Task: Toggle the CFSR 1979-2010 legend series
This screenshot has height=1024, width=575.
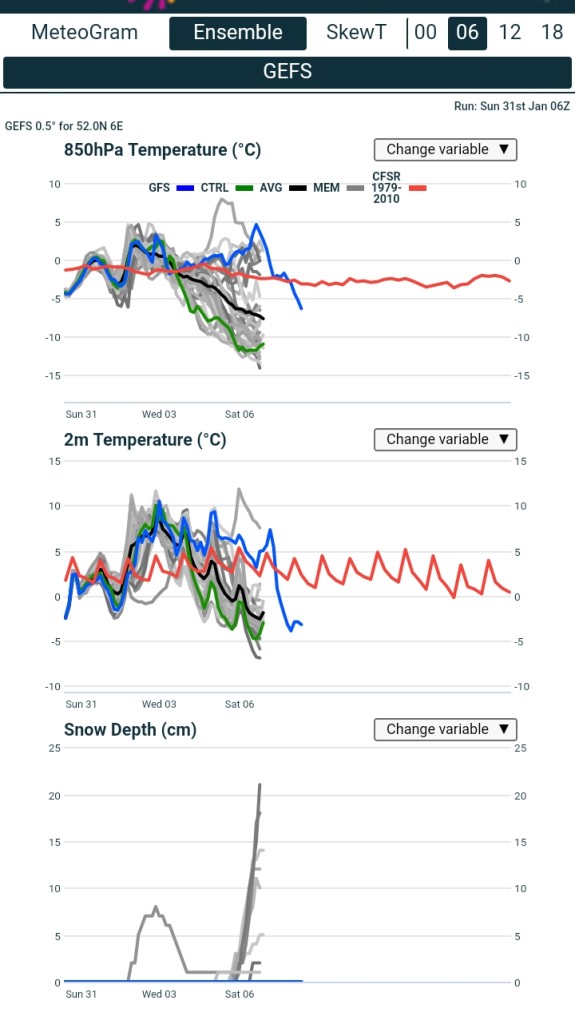Action: 399,188
